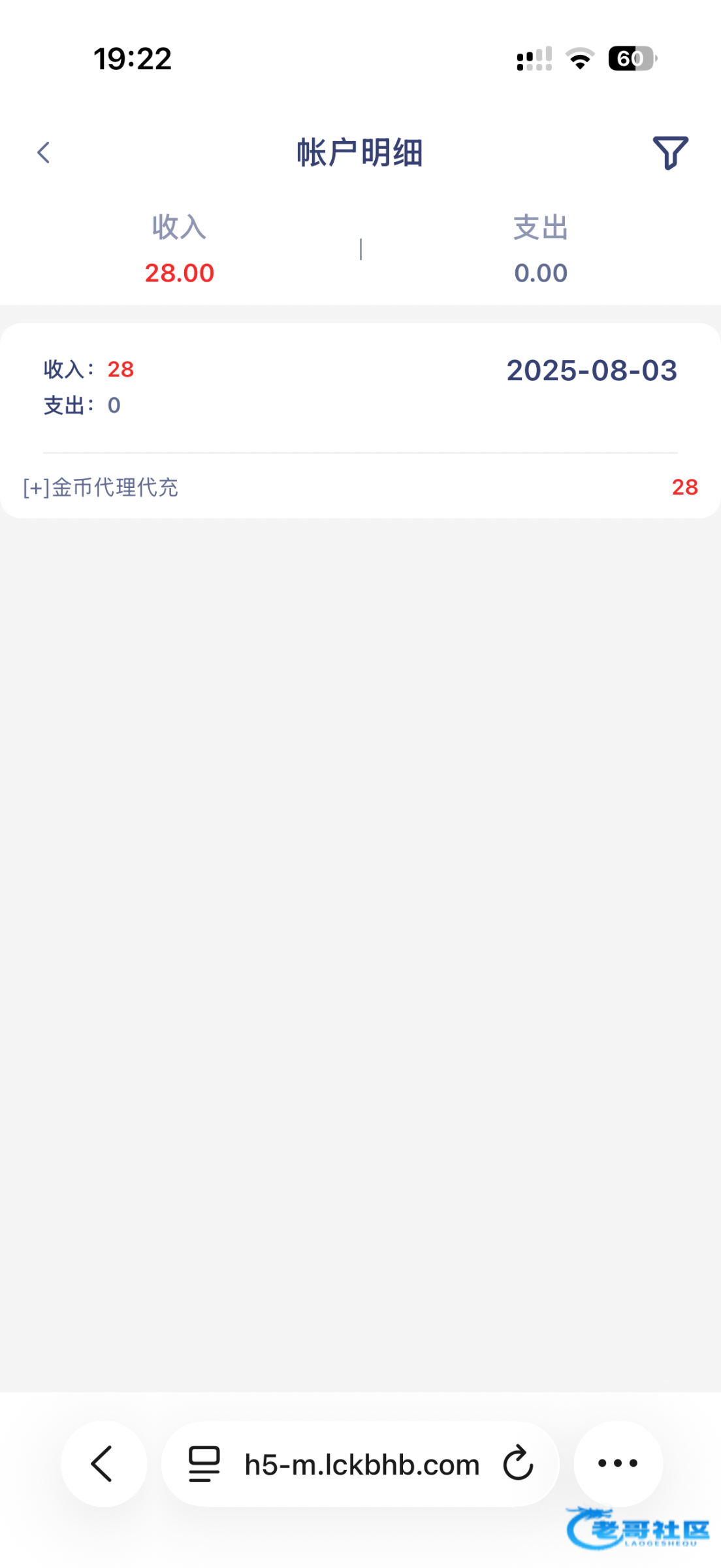This screenshot has width=721, height=1568.
Task: Open the 金币代理代充 transaction entry
Action: click(360, 487)
